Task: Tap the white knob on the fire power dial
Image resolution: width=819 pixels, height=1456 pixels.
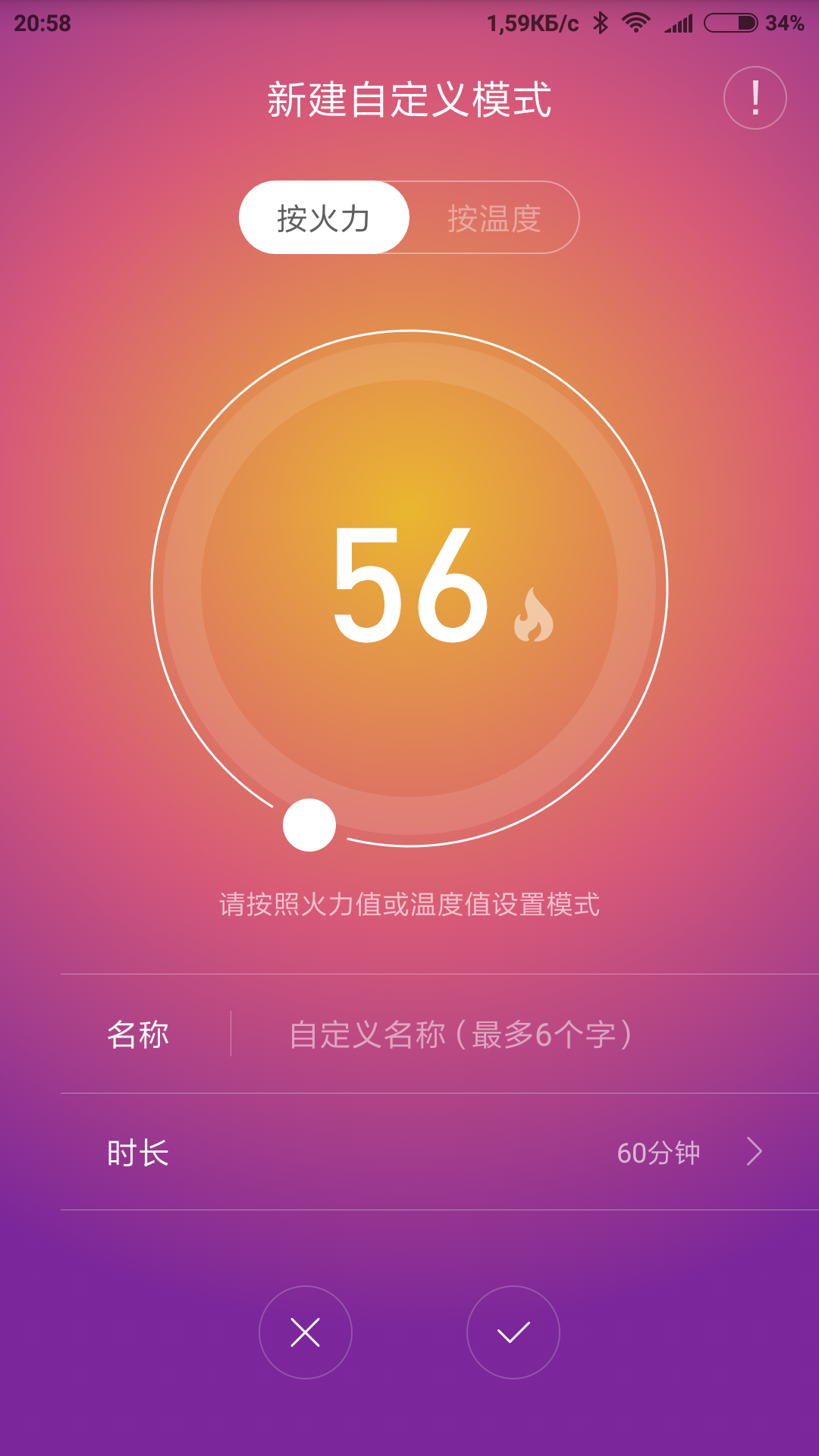Action: pos(309,825)
